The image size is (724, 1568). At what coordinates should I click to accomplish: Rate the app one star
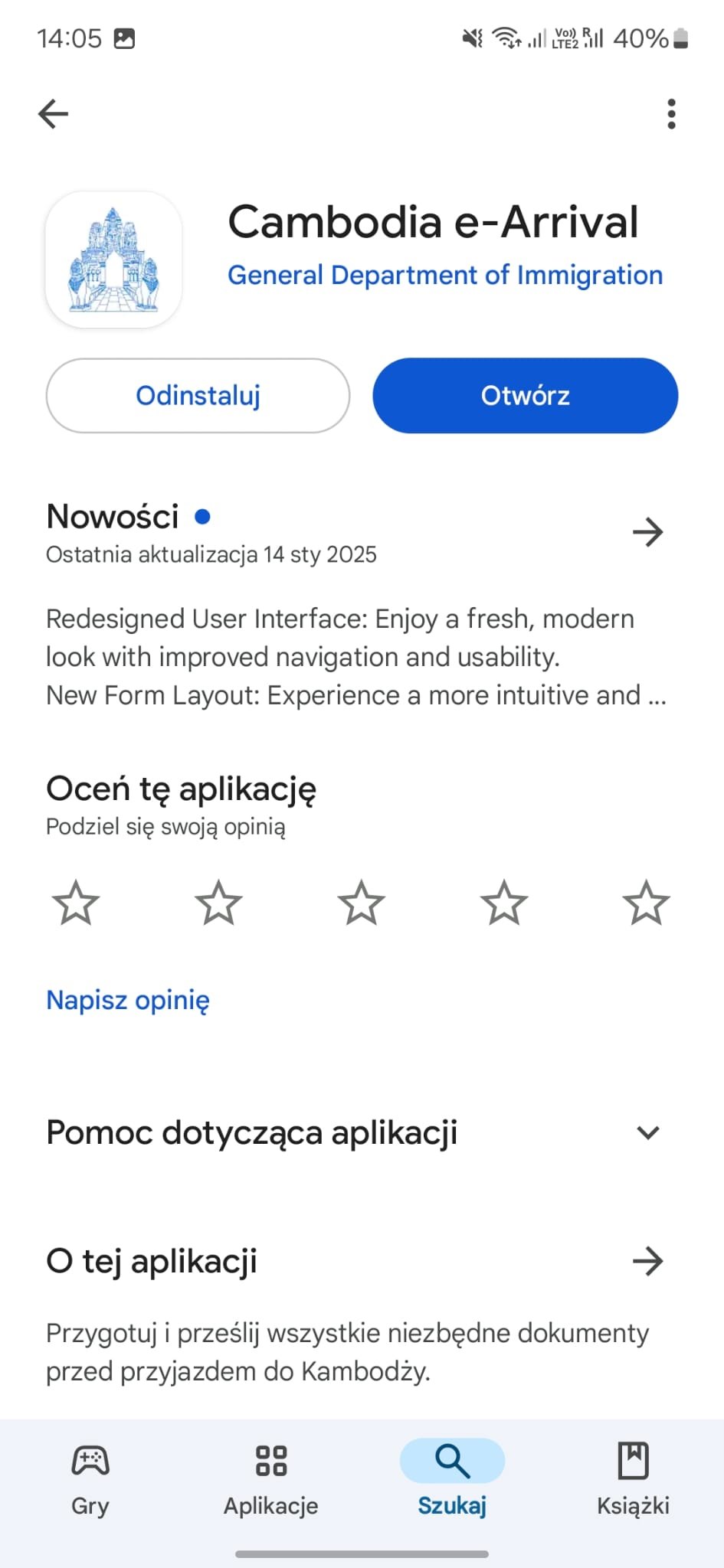76,903
